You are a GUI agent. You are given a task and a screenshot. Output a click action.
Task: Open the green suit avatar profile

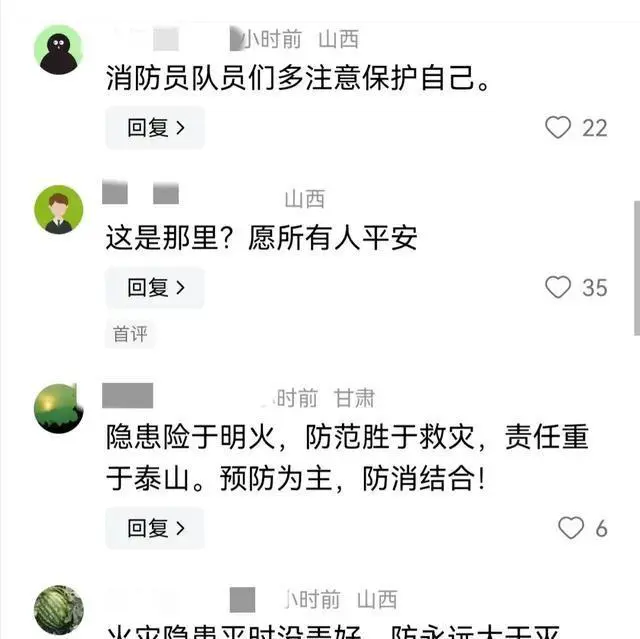tap(58, 209)
